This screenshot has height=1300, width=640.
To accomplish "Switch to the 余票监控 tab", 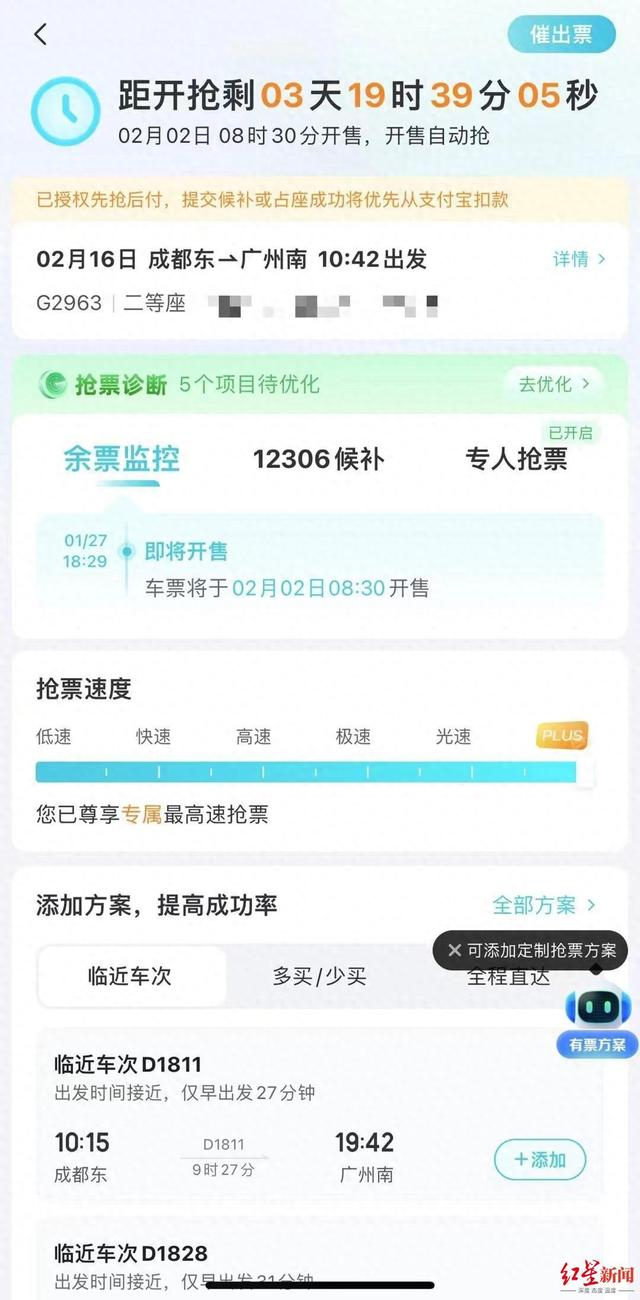I will (x=121, y=459).
